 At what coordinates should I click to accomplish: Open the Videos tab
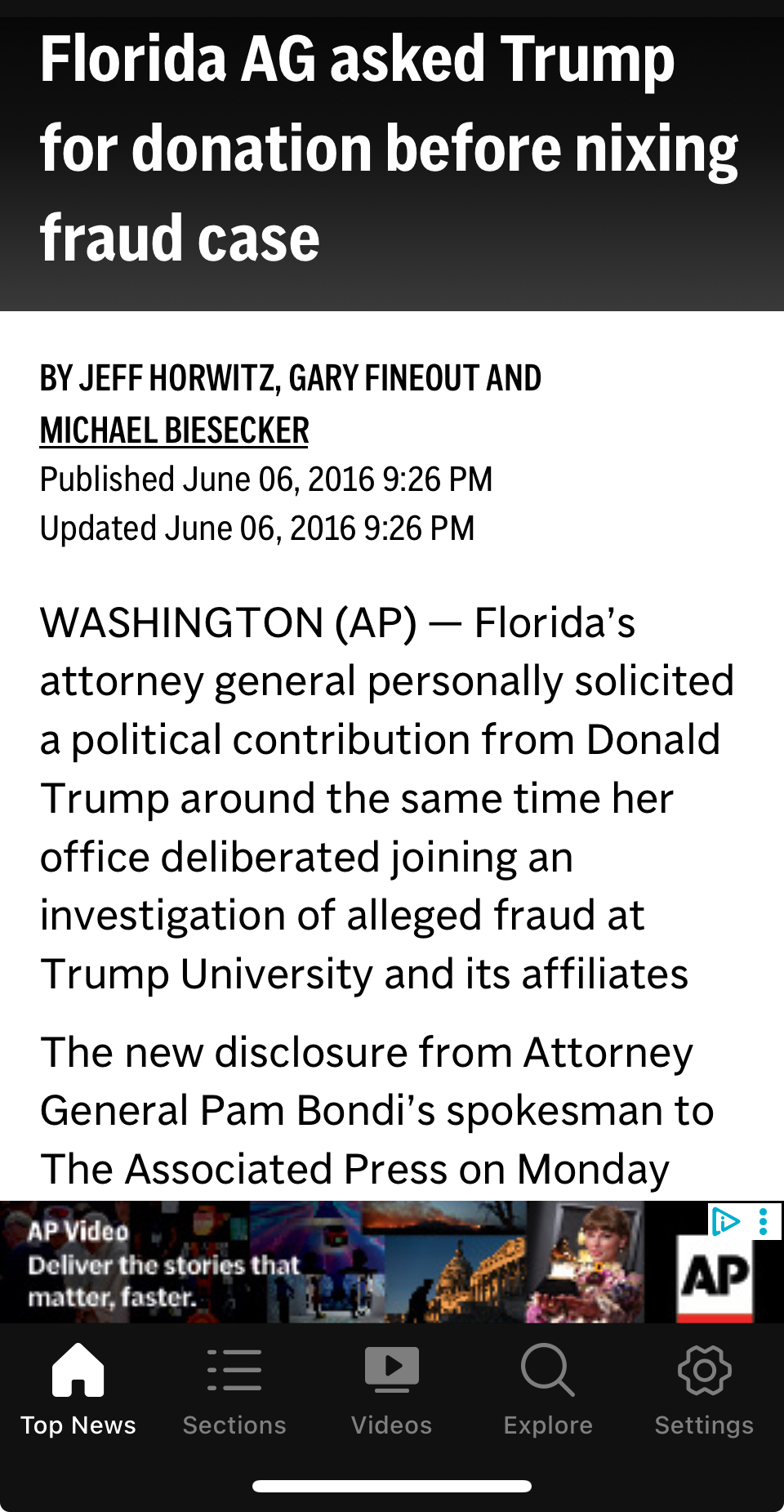click(391, 1390)
